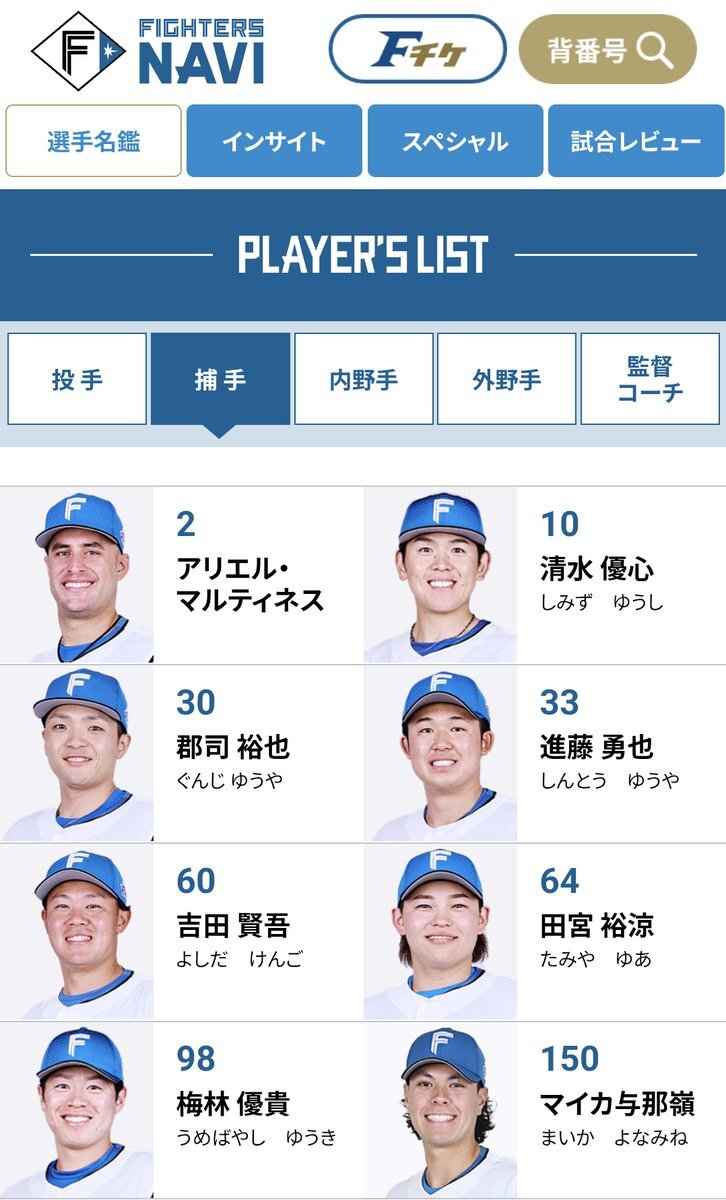Switch to the 試合レビュー tab
This screenshot has height=1200, width=726.
coord(636,141)
